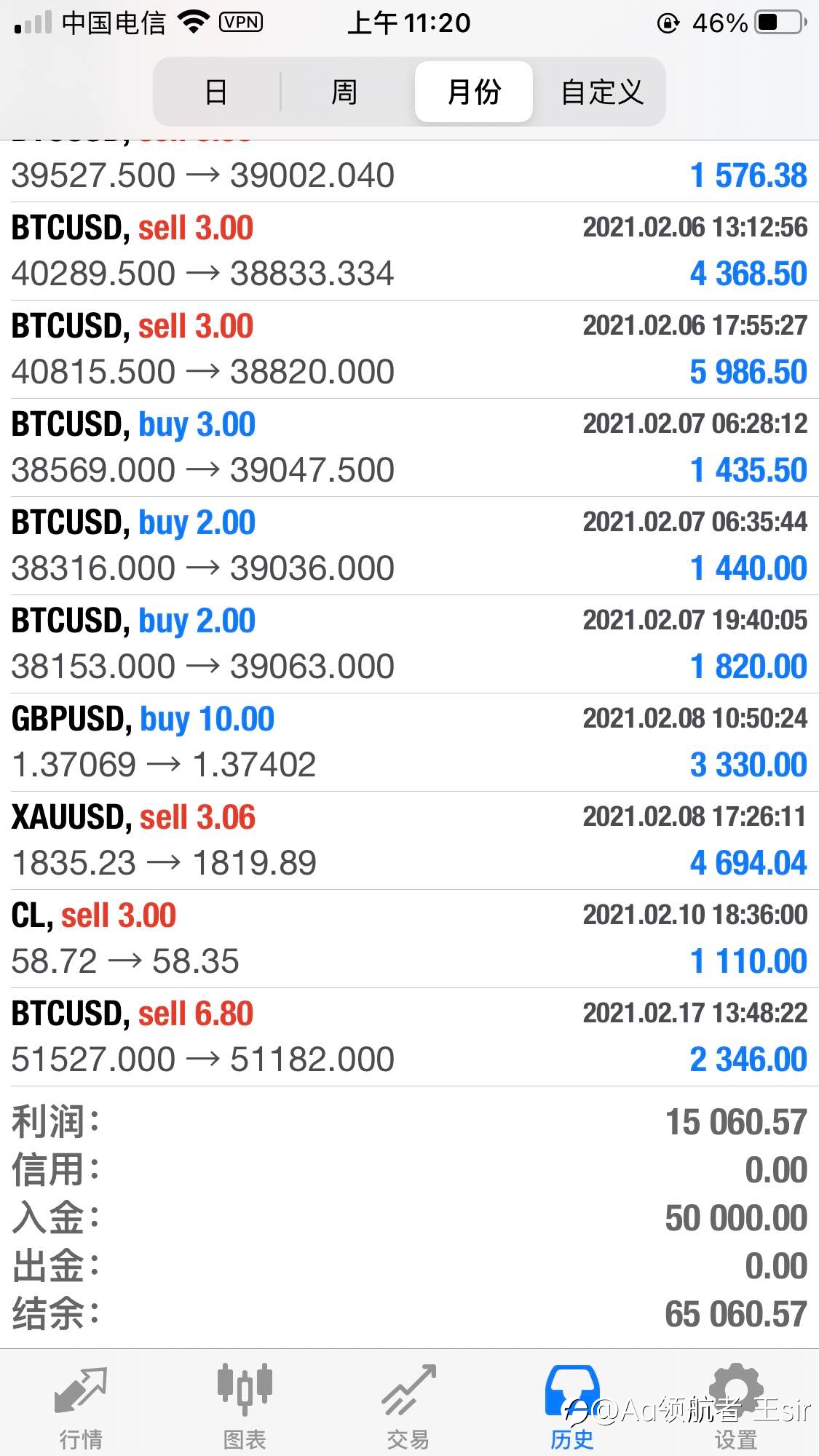View BTCUSD sell trade at 17:55:27
The width and height of the screenshot is (819, 1456).
click(409, 349)
